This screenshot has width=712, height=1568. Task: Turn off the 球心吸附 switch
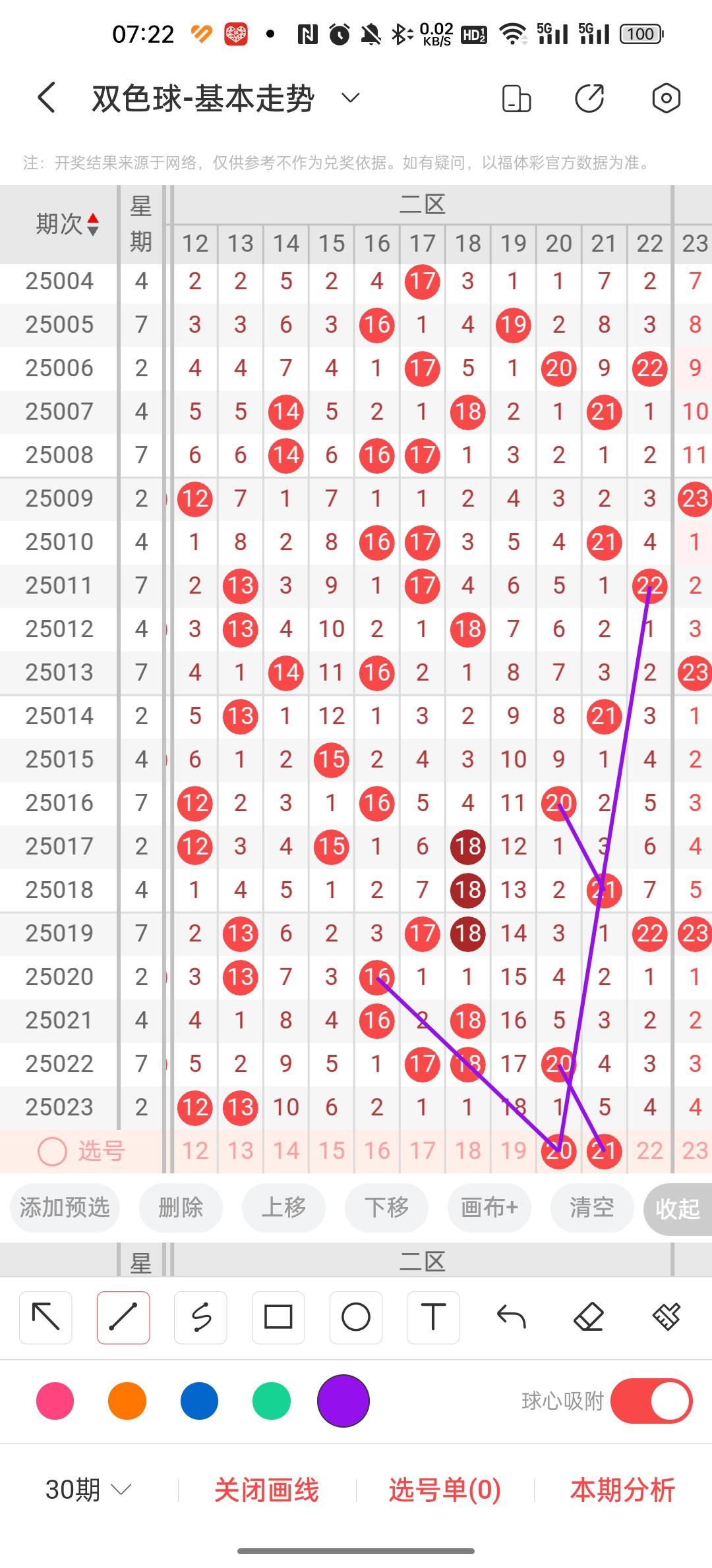click(651, 1401)
